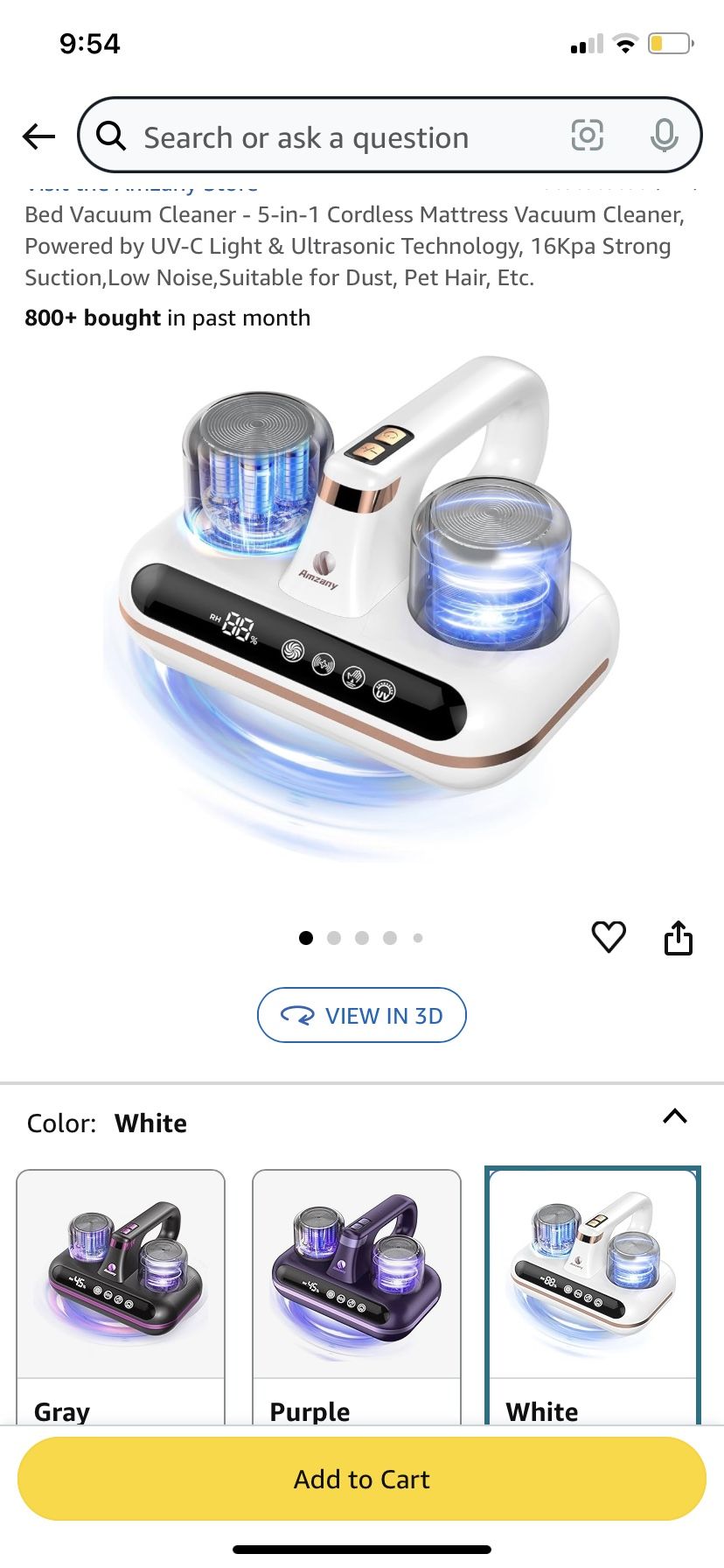Open camera lens search
Viewport: 724px width, 1568px height.
point(587,136)
